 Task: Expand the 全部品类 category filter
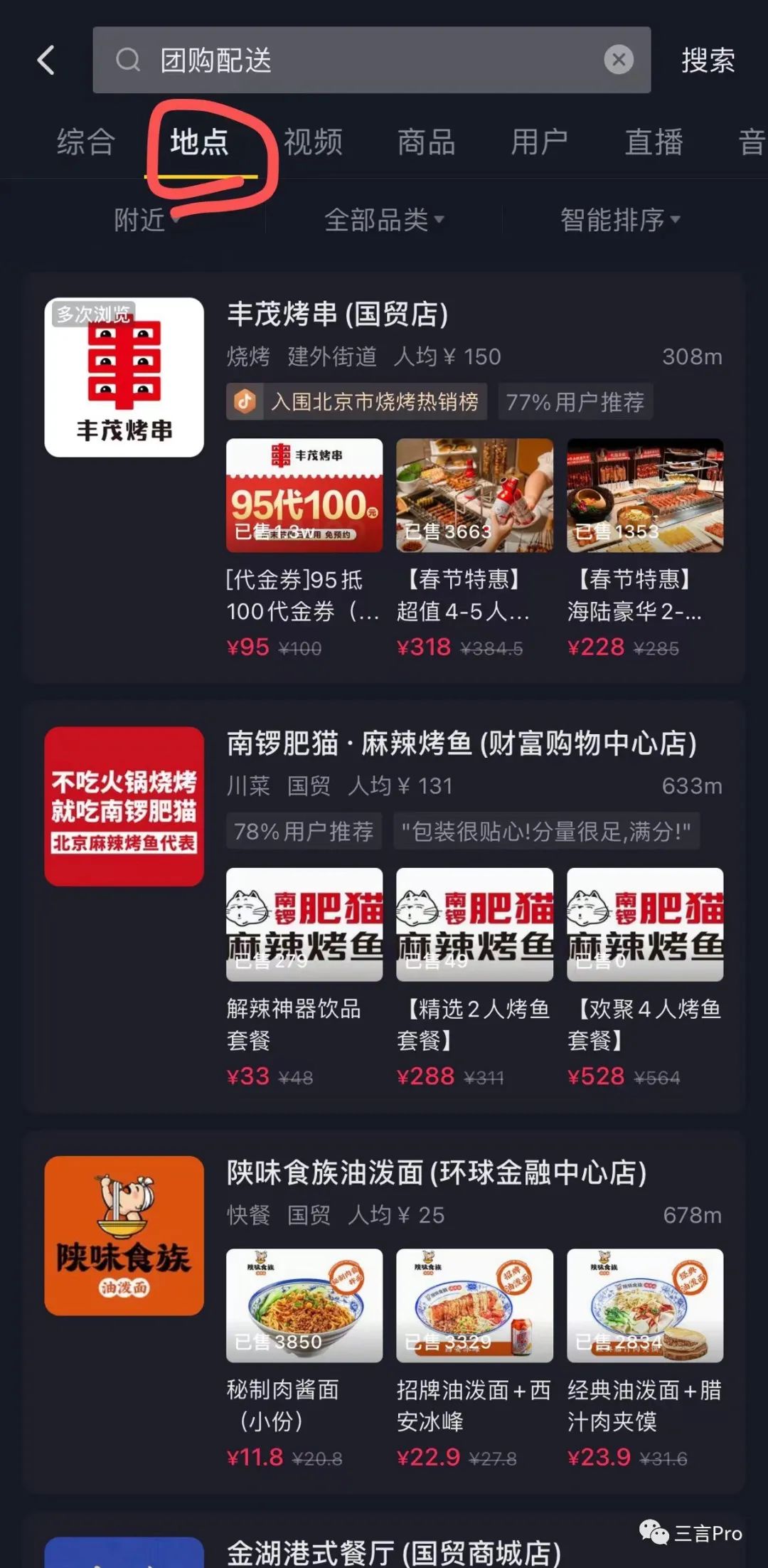click(x=384, y=220)
